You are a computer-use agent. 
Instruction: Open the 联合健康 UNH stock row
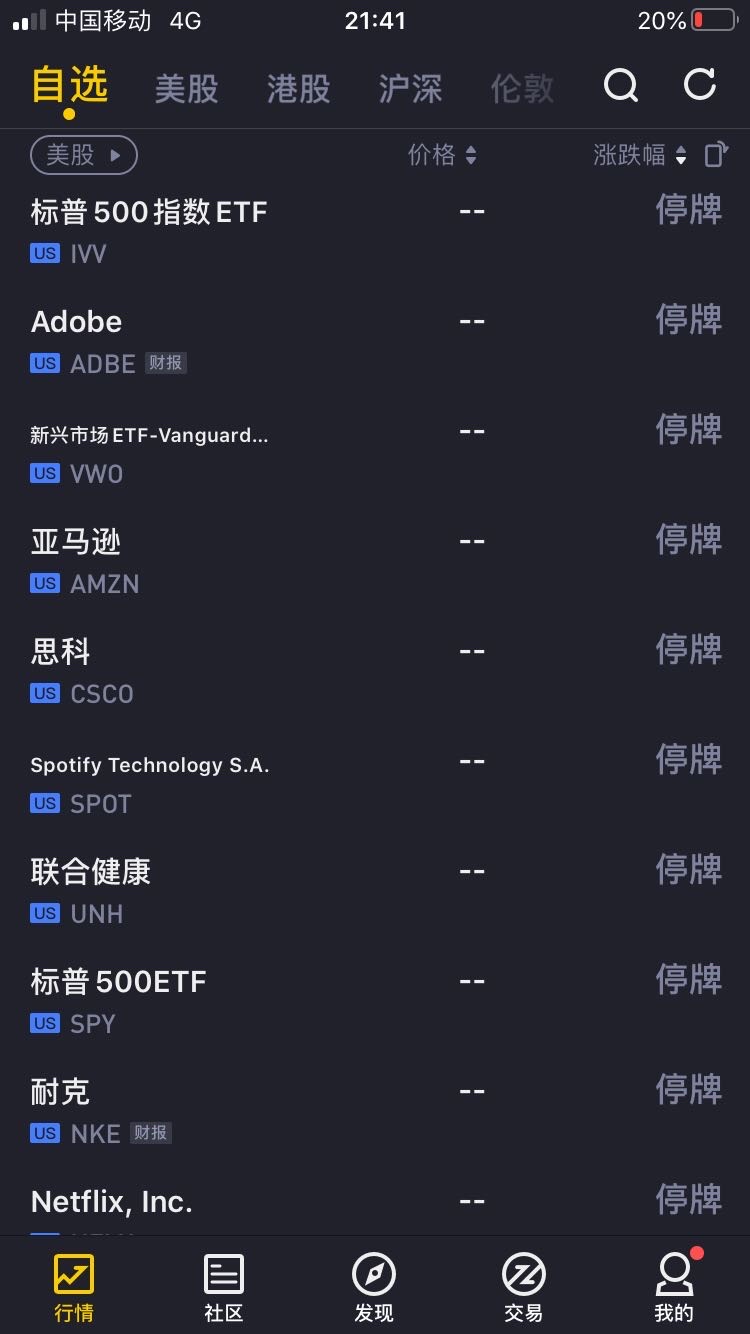[x=375, y=891]
